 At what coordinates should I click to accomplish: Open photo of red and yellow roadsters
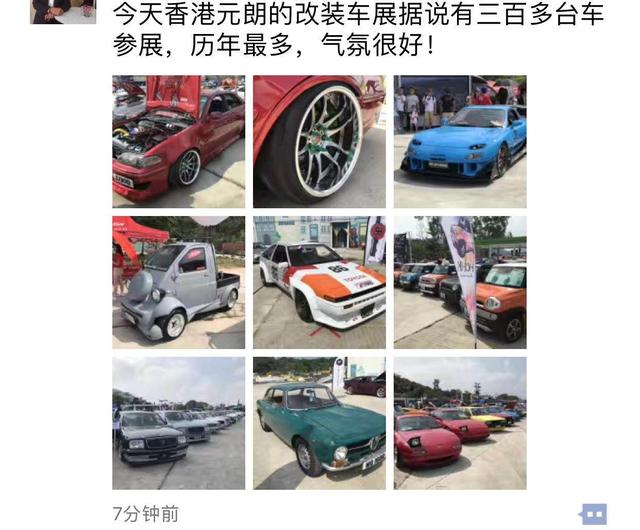(x=459, y=422)
